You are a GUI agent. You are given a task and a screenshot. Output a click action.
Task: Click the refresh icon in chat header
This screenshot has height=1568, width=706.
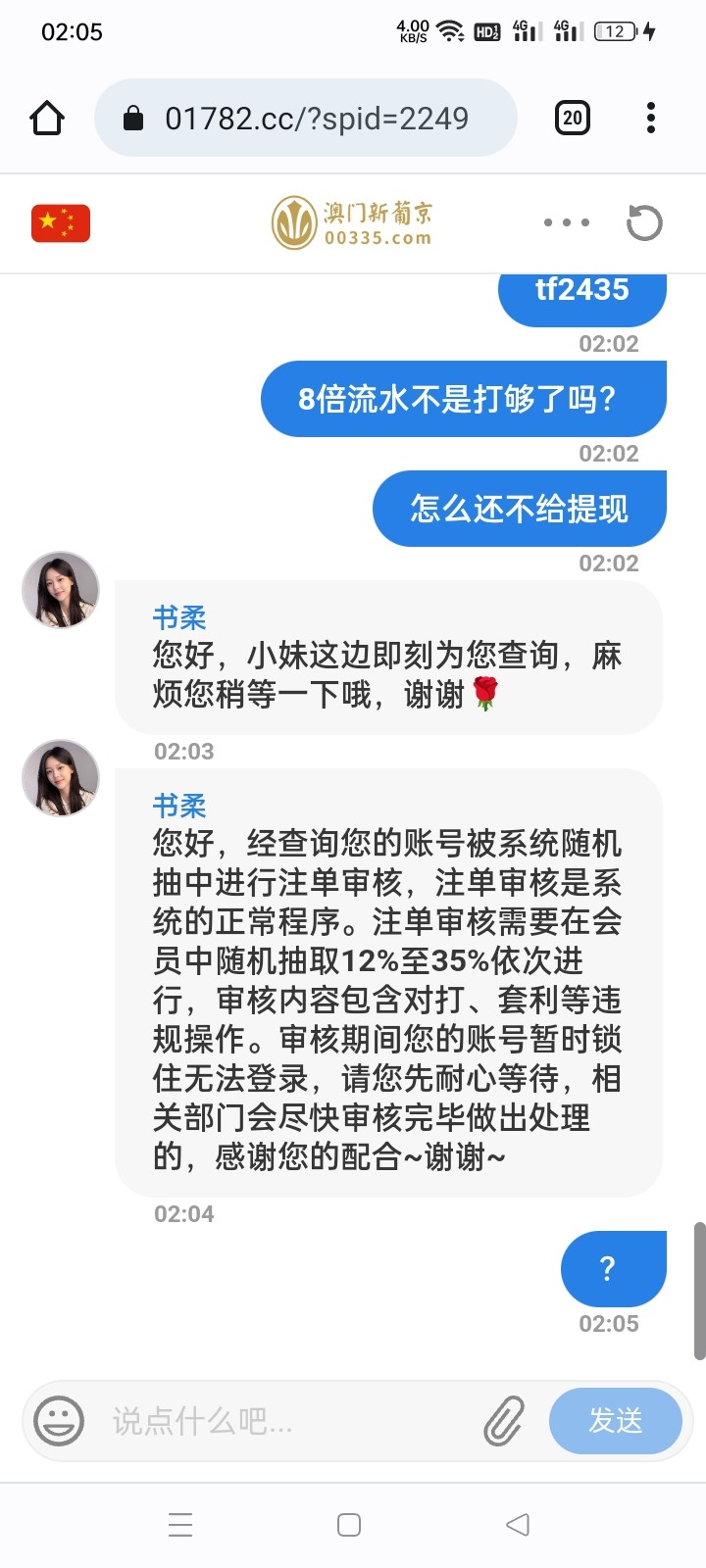643,222
